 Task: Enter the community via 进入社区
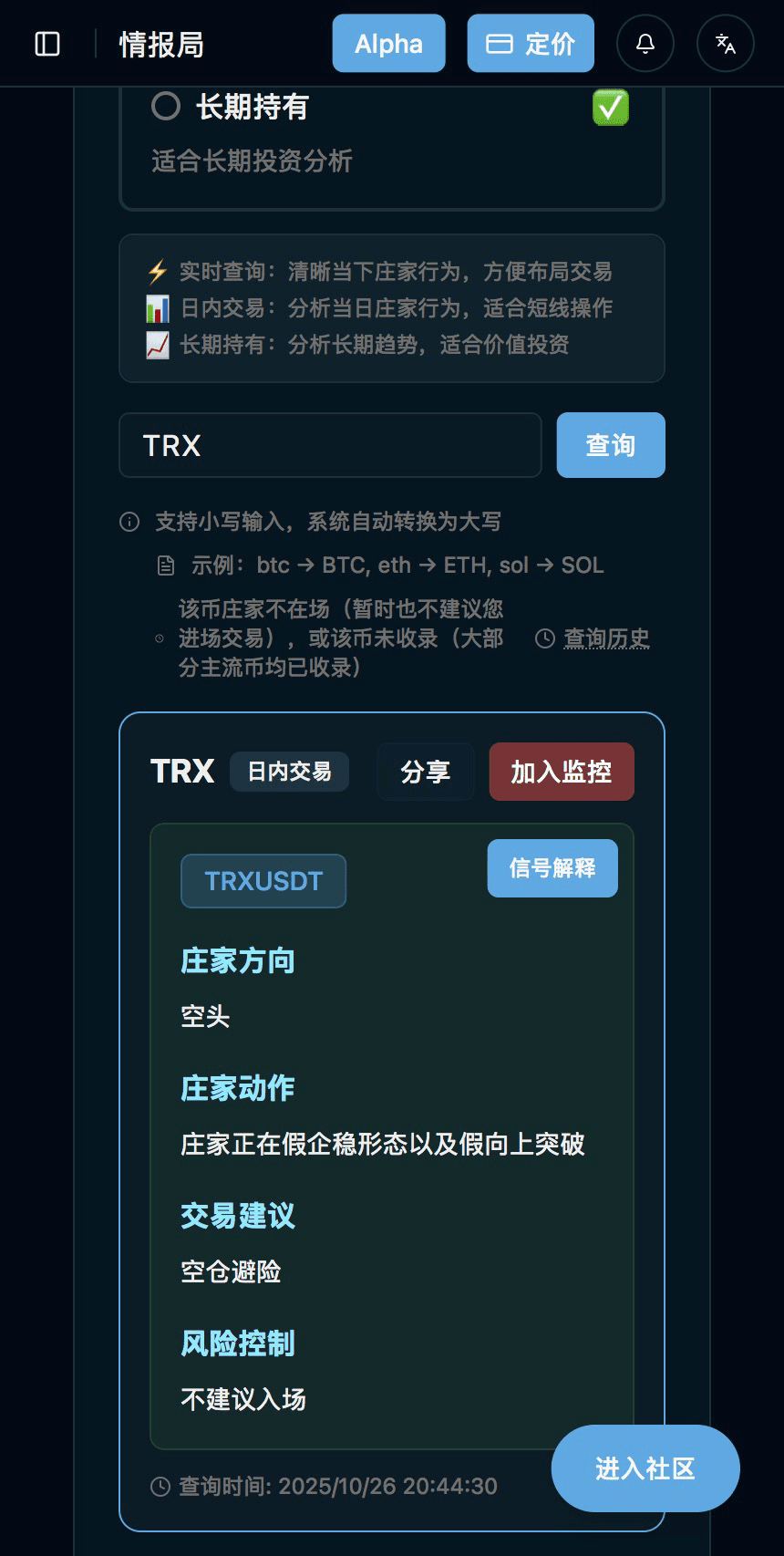tap(645, 1468)
